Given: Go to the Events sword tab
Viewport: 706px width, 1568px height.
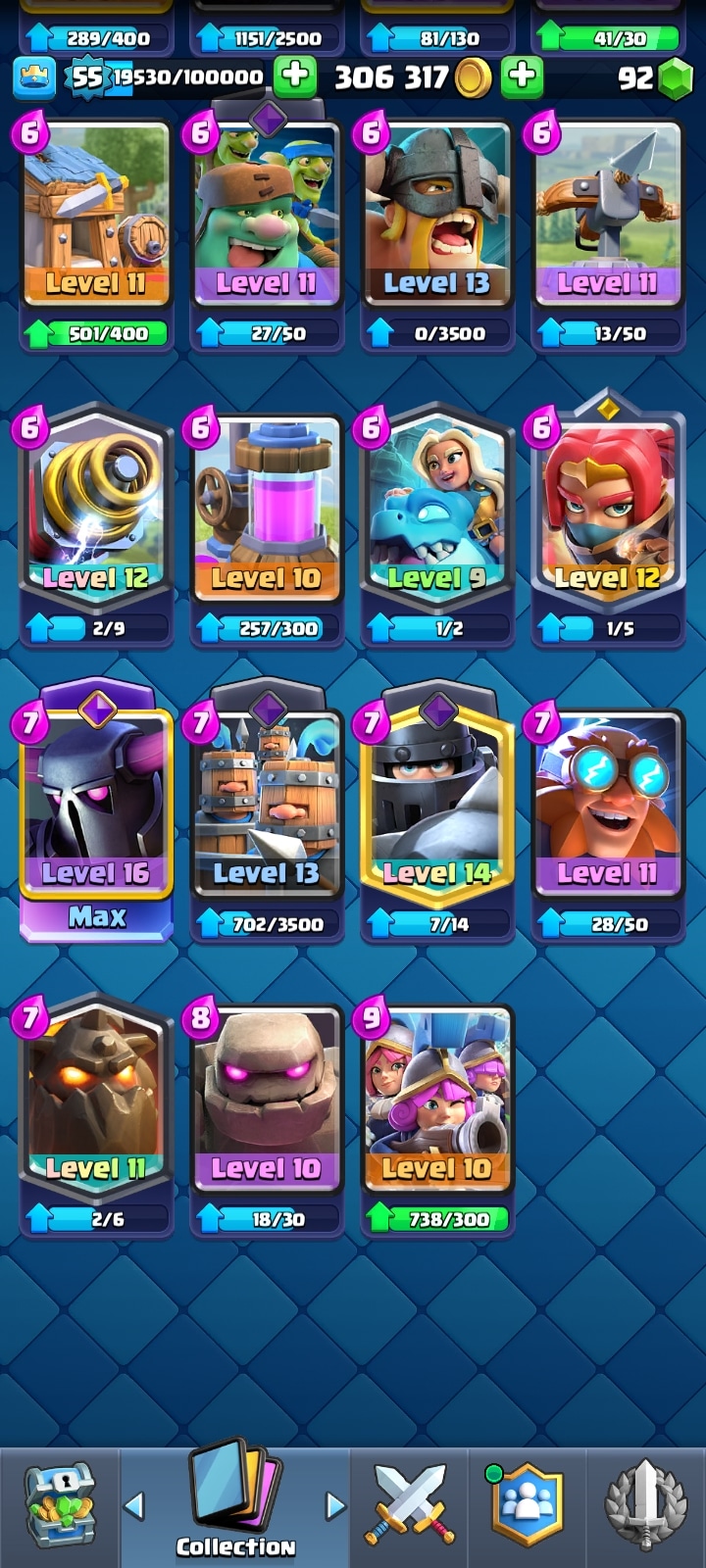Looking at the screenshot, I should [645, 1504].
